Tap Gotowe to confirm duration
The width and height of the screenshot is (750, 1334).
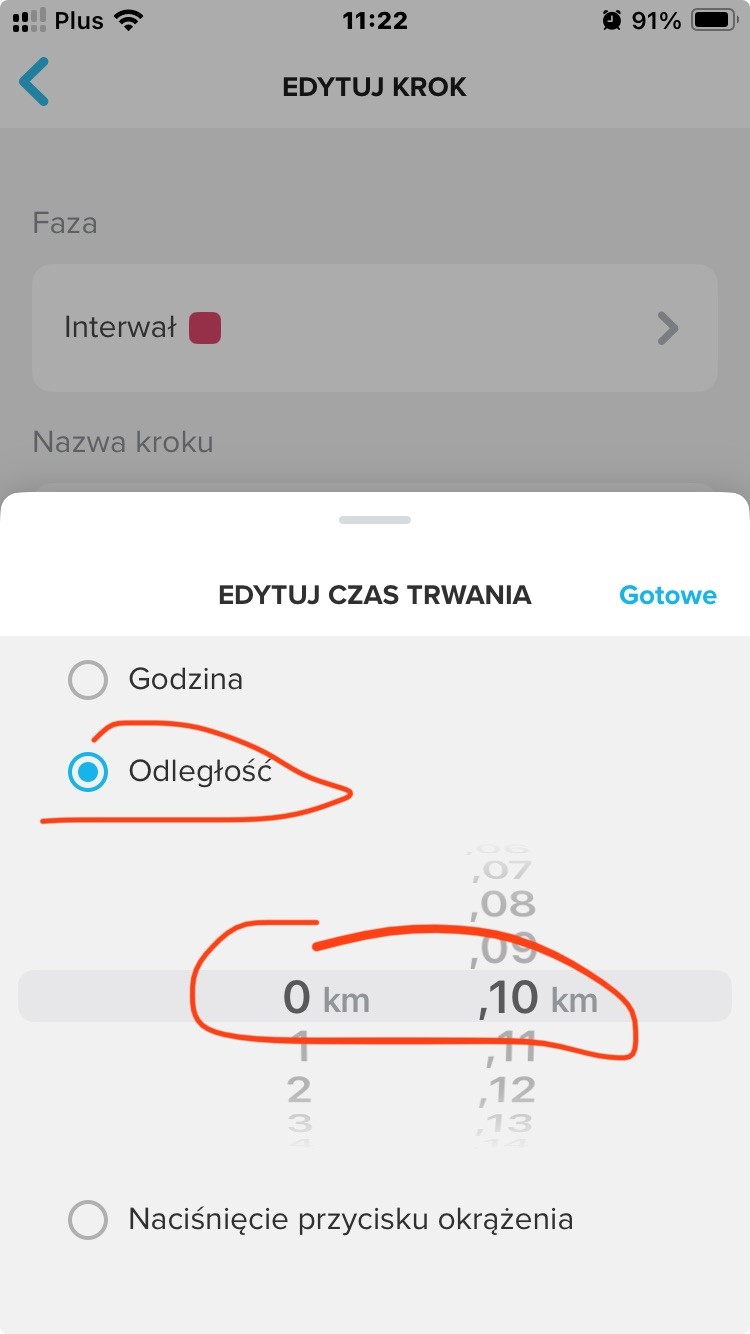click(667, 595)
